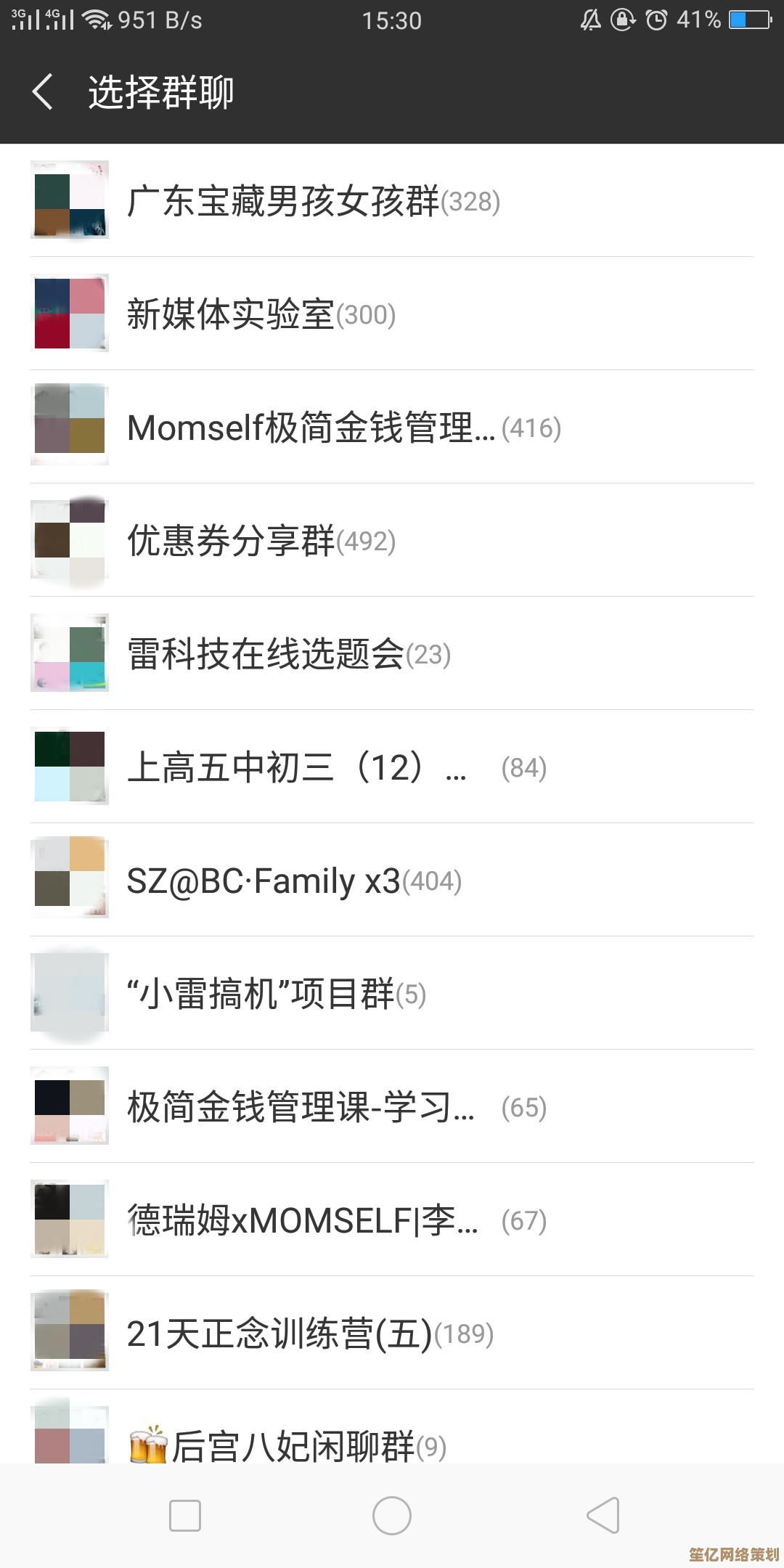784x1568 pixels.
Task: Open the Momself极简金钱管理 group
Action: click(341, 428)
